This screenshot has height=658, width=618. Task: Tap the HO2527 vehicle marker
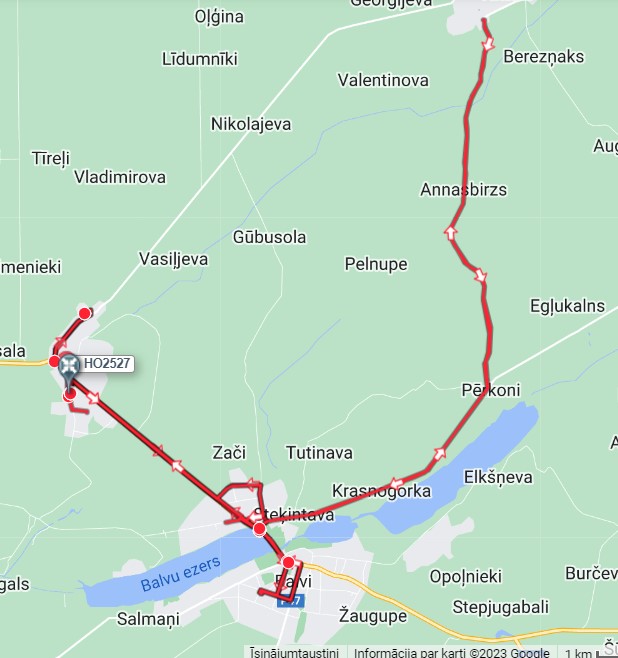point(68,367)
